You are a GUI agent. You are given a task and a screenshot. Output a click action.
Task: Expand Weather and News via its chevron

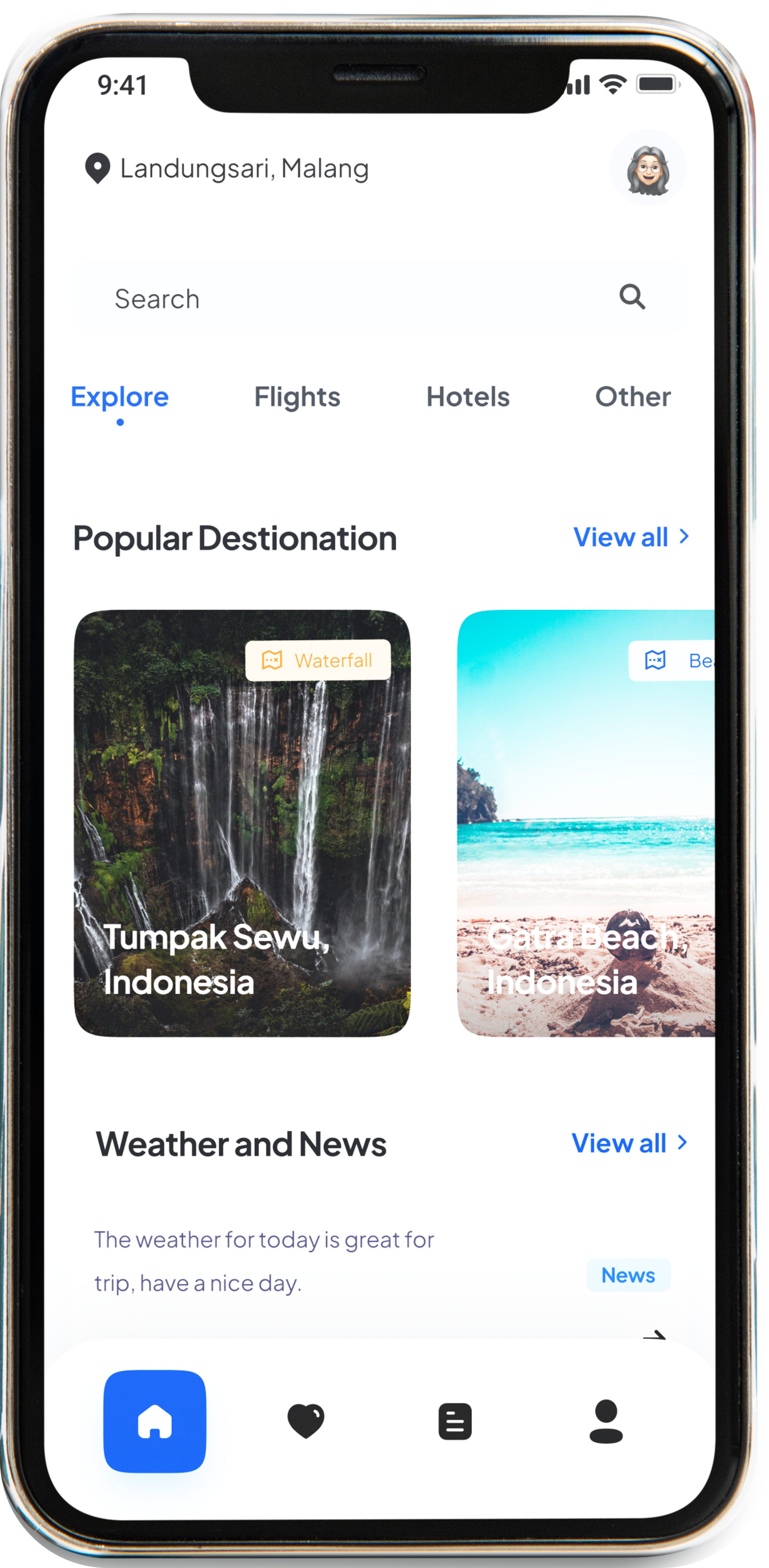(682, 1143)
